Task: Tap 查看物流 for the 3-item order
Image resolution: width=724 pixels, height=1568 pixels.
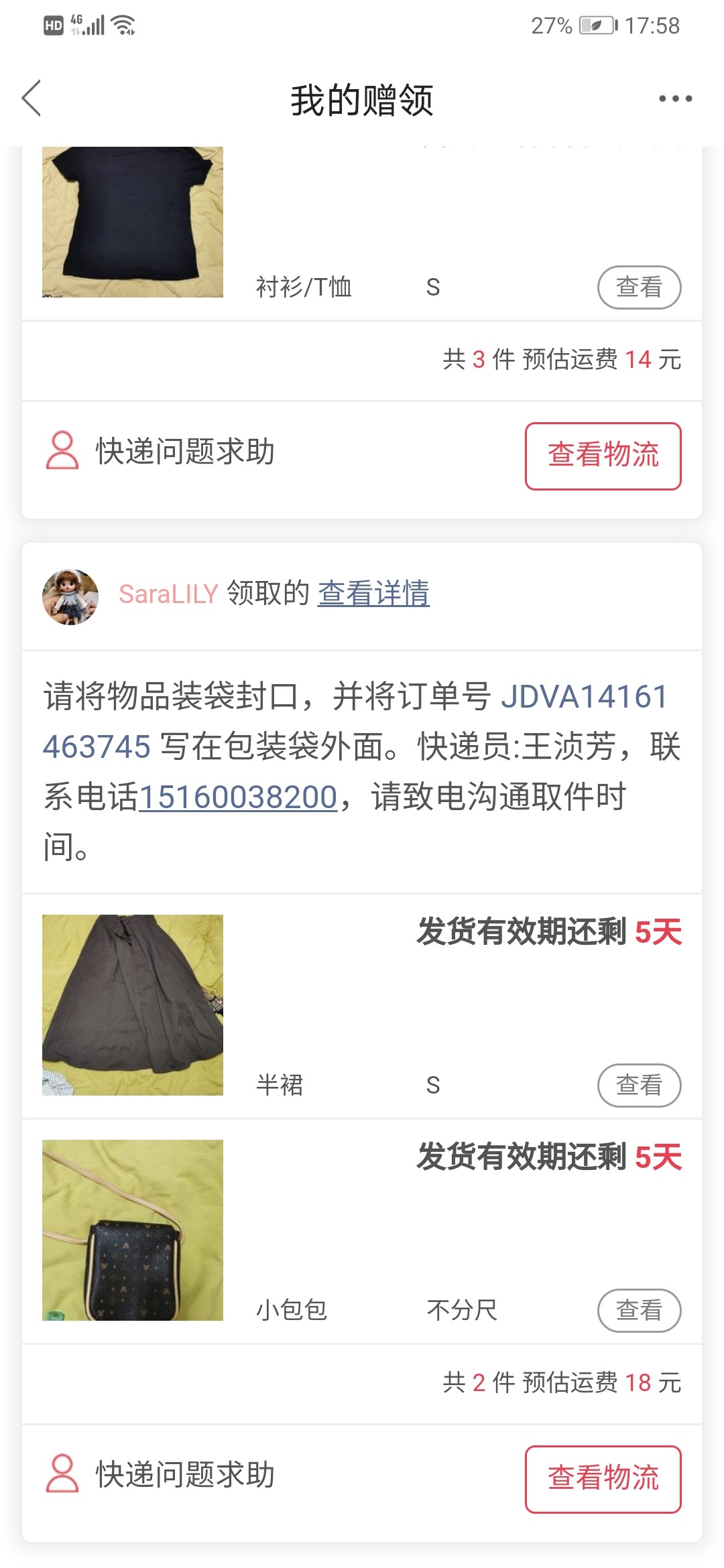Action: tap(603, 456)
